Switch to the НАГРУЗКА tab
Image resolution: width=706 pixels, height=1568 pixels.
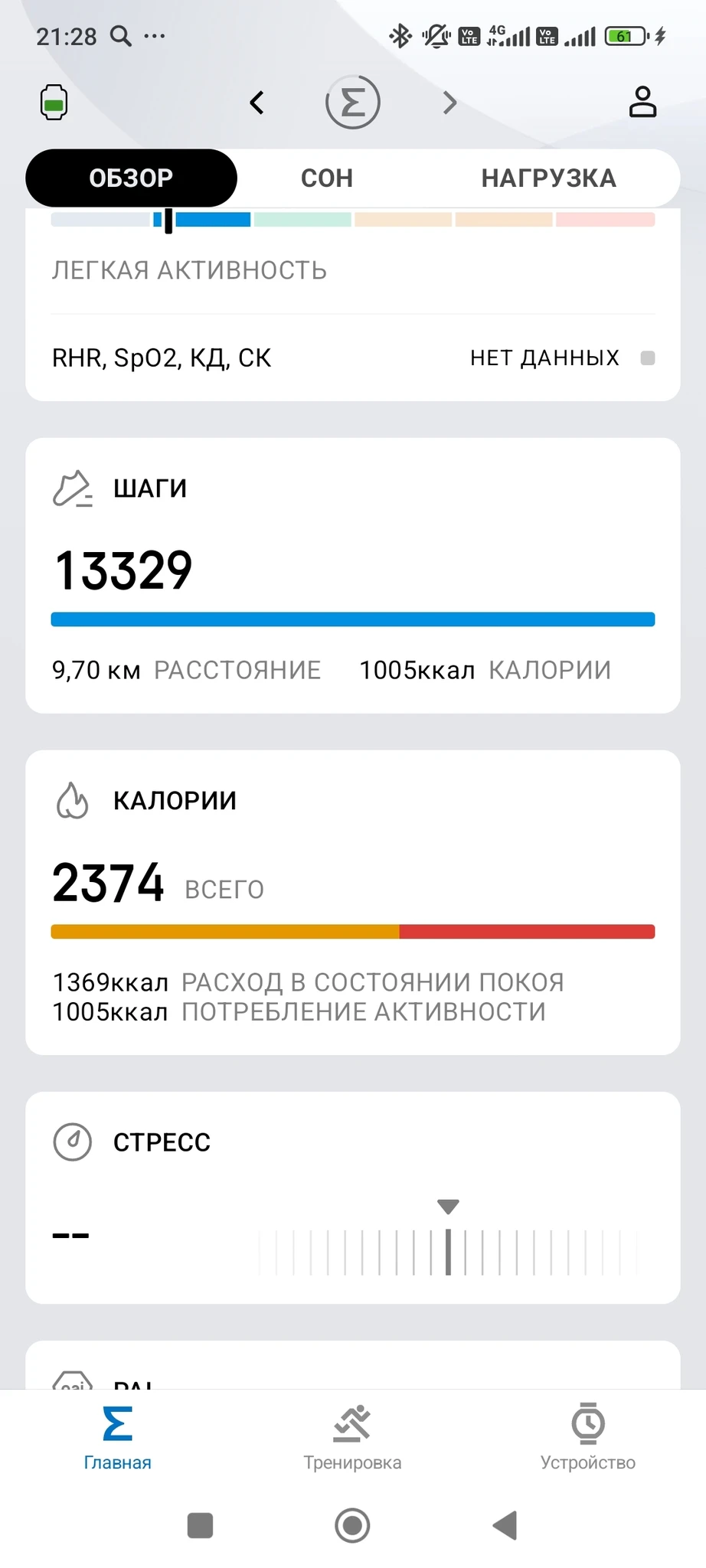click(548, 178)
